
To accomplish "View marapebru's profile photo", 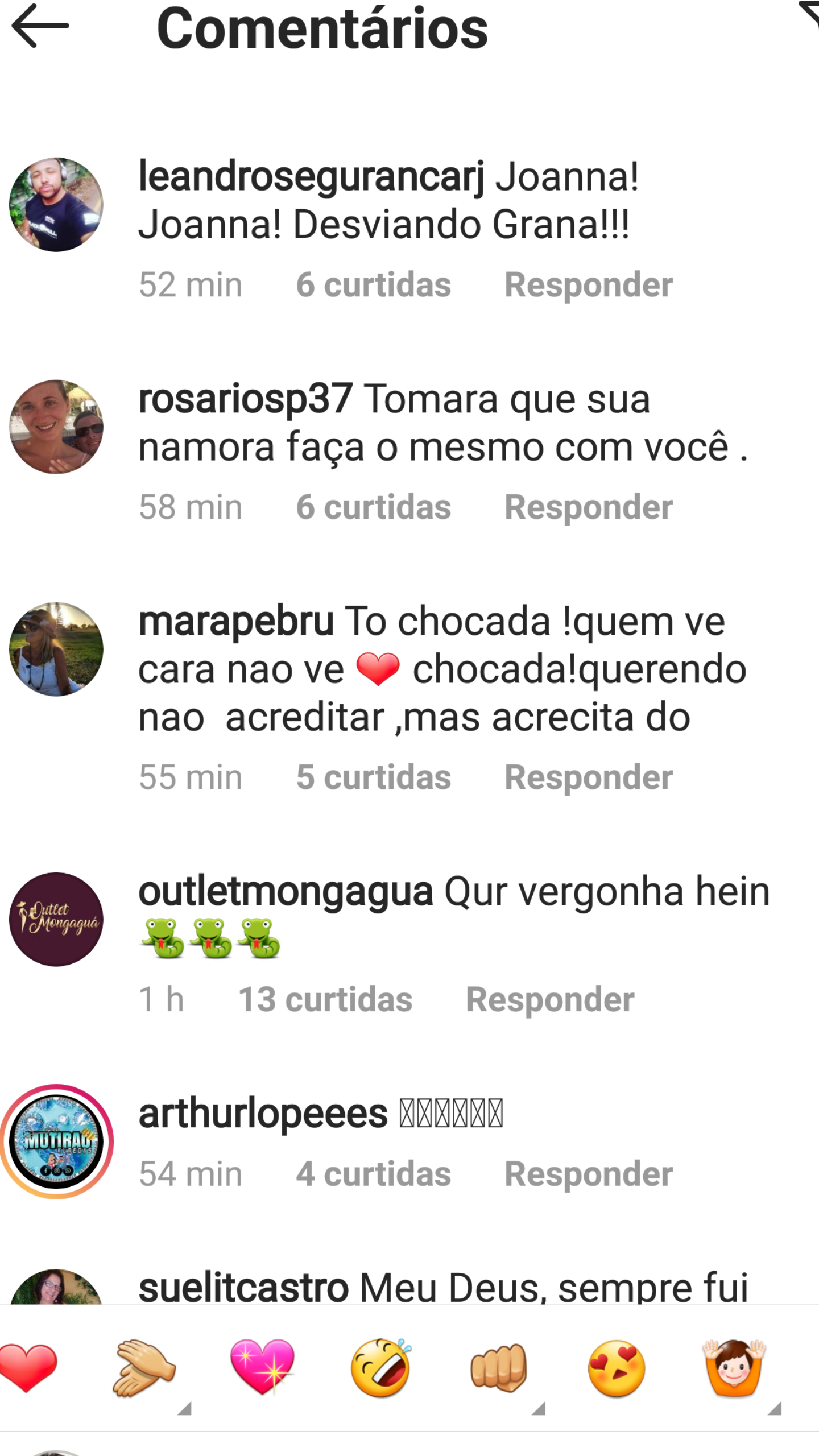I will (56, 649).
